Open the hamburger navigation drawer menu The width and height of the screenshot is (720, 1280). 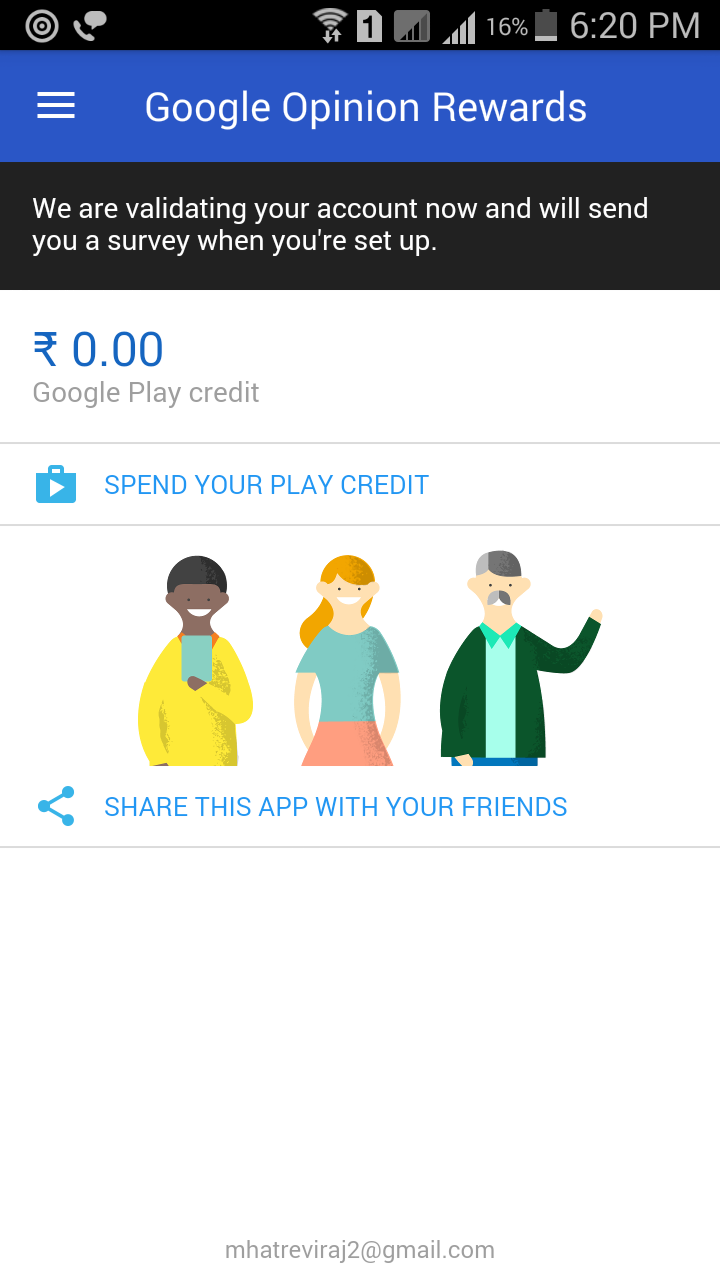tap(56, 106)
